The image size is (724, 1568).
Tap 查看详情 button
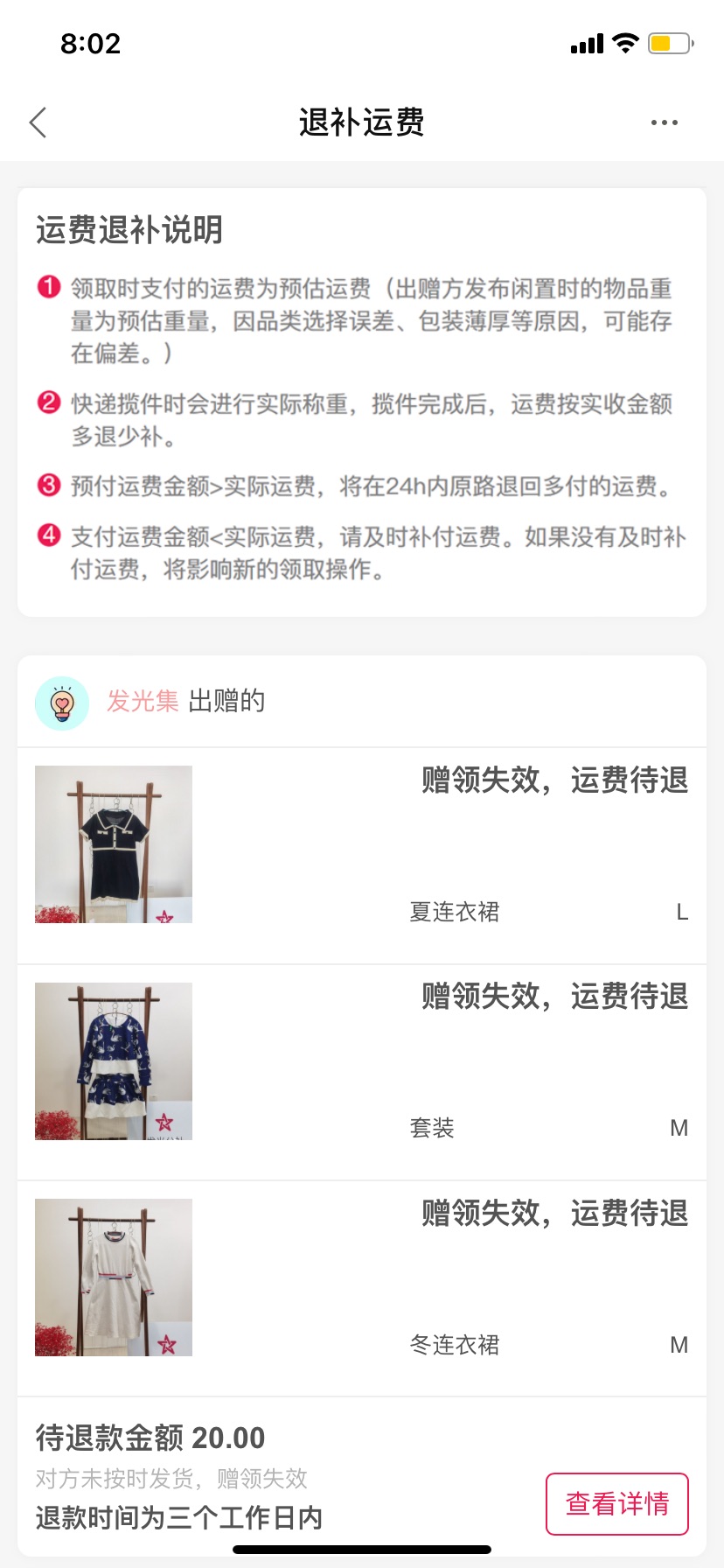[617, 1503]
